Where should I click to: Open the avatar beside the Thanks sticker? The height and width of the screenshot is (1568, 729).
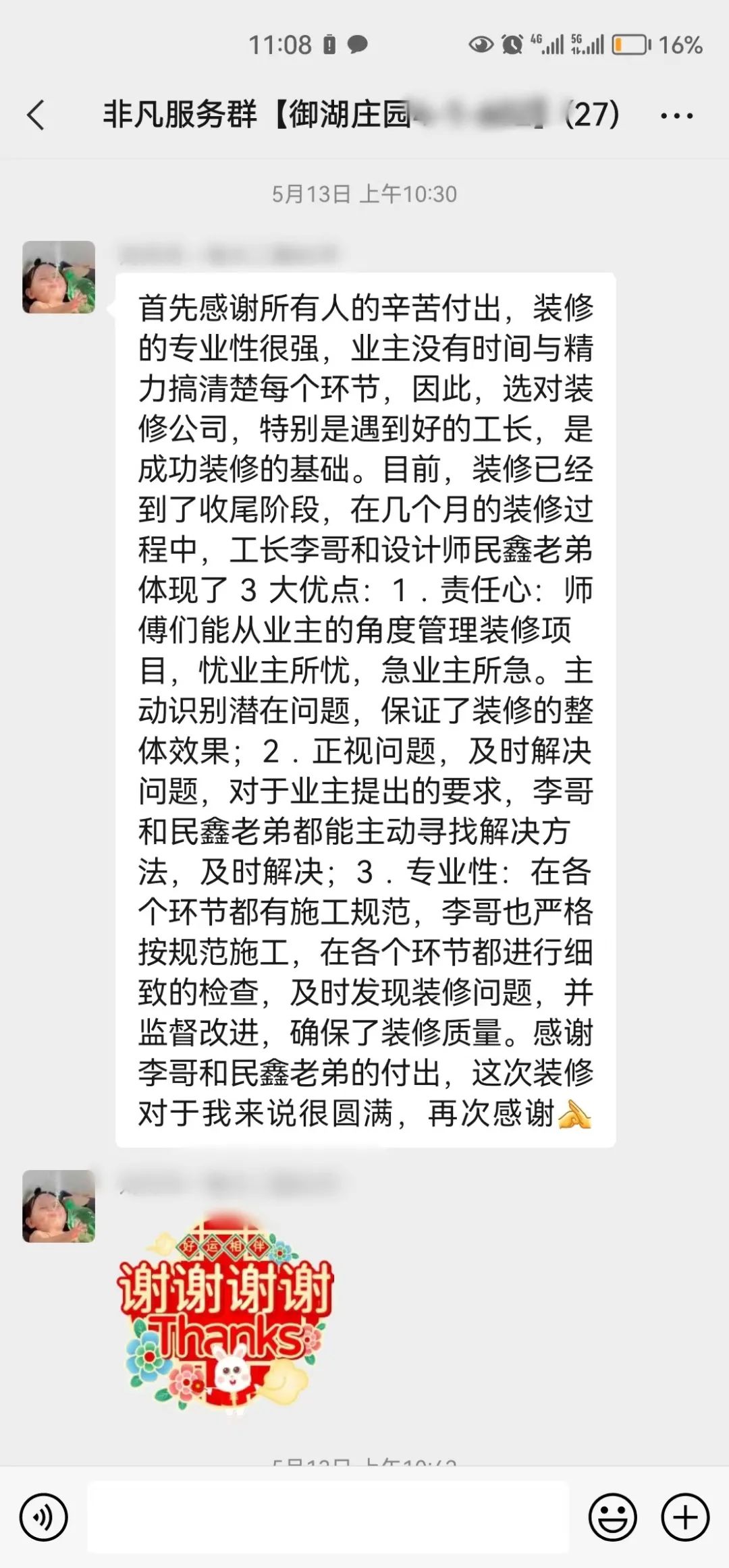pos(59,1206)
